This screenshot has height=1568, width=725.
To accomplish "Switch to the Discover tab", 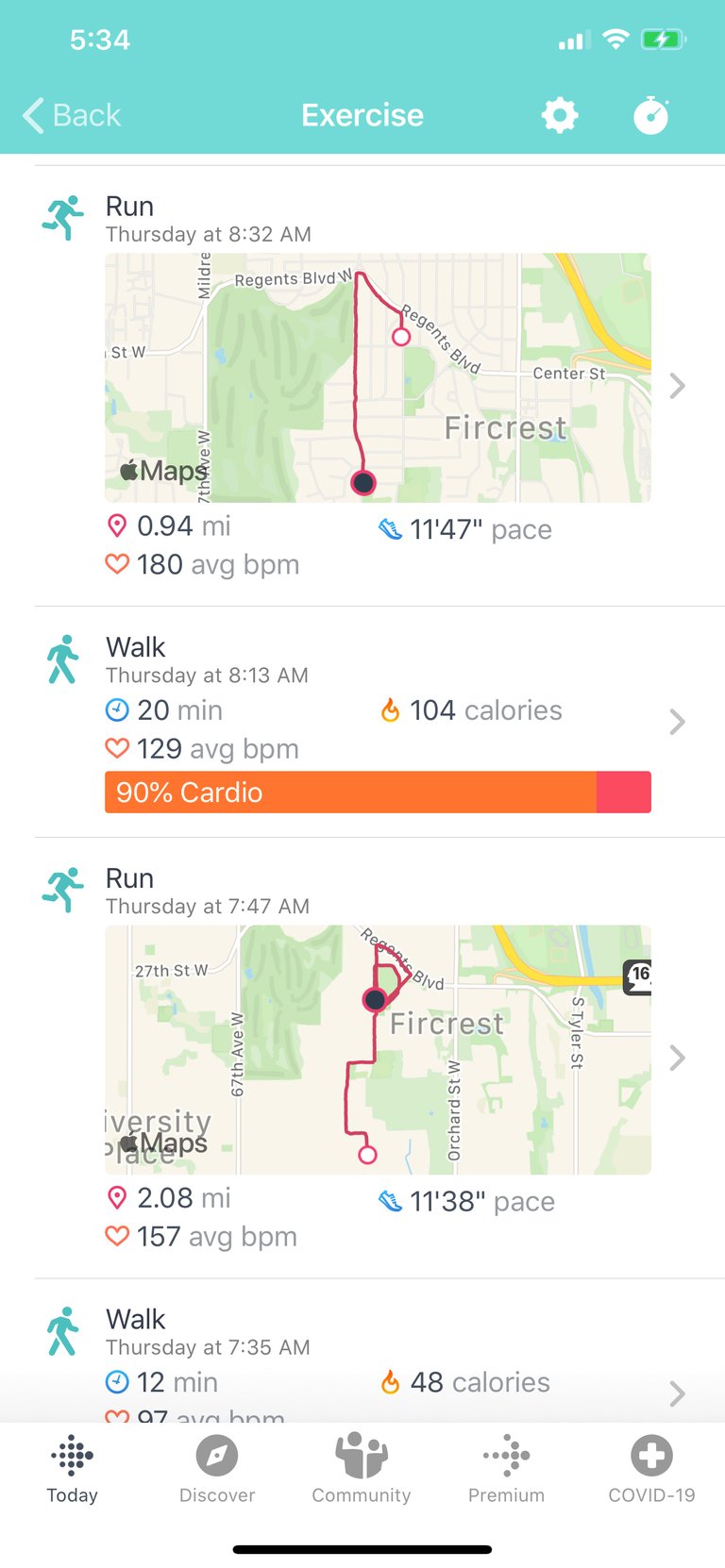I will tap(217, 1470).
